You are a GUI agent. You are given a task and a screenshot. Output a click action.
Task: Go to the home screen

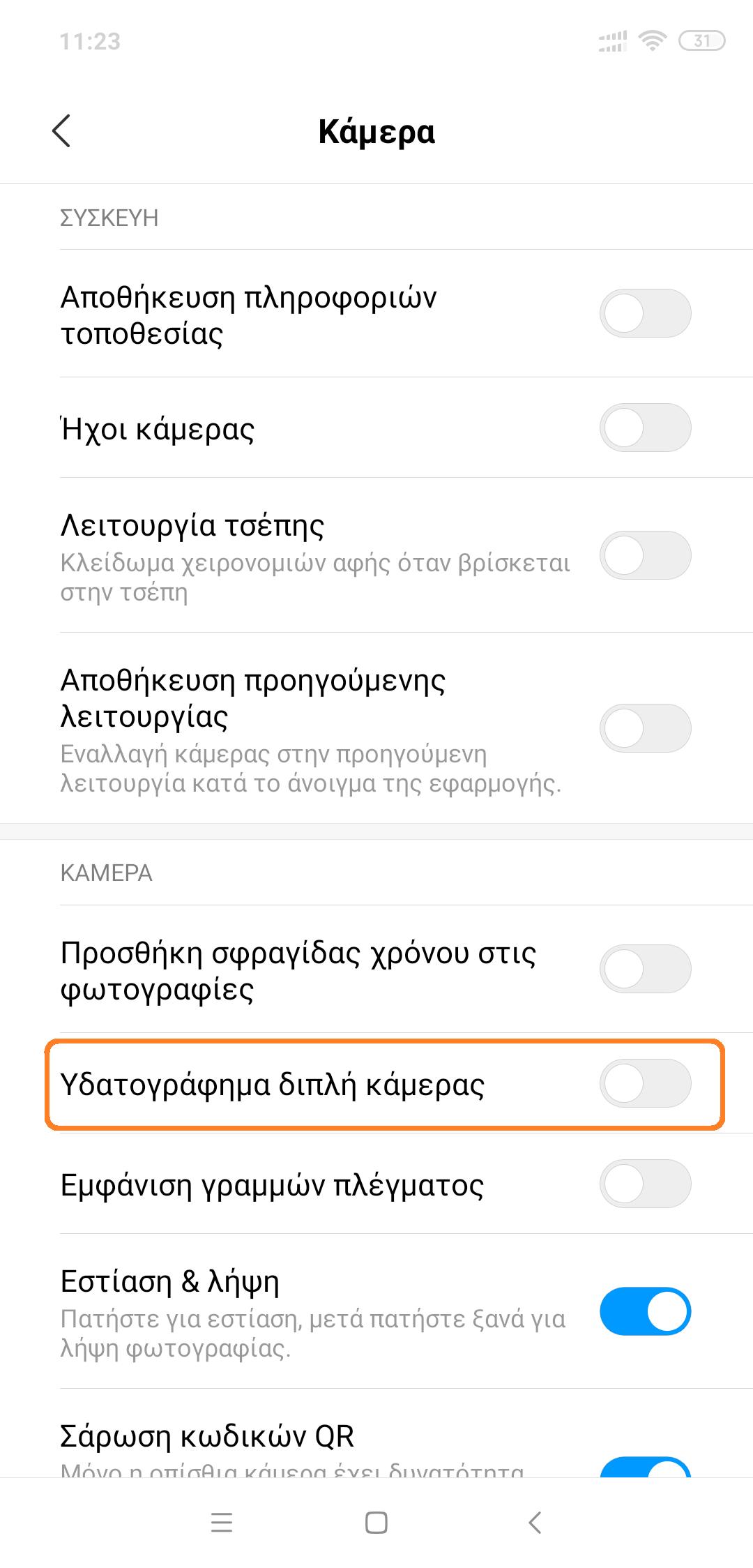376,1522
